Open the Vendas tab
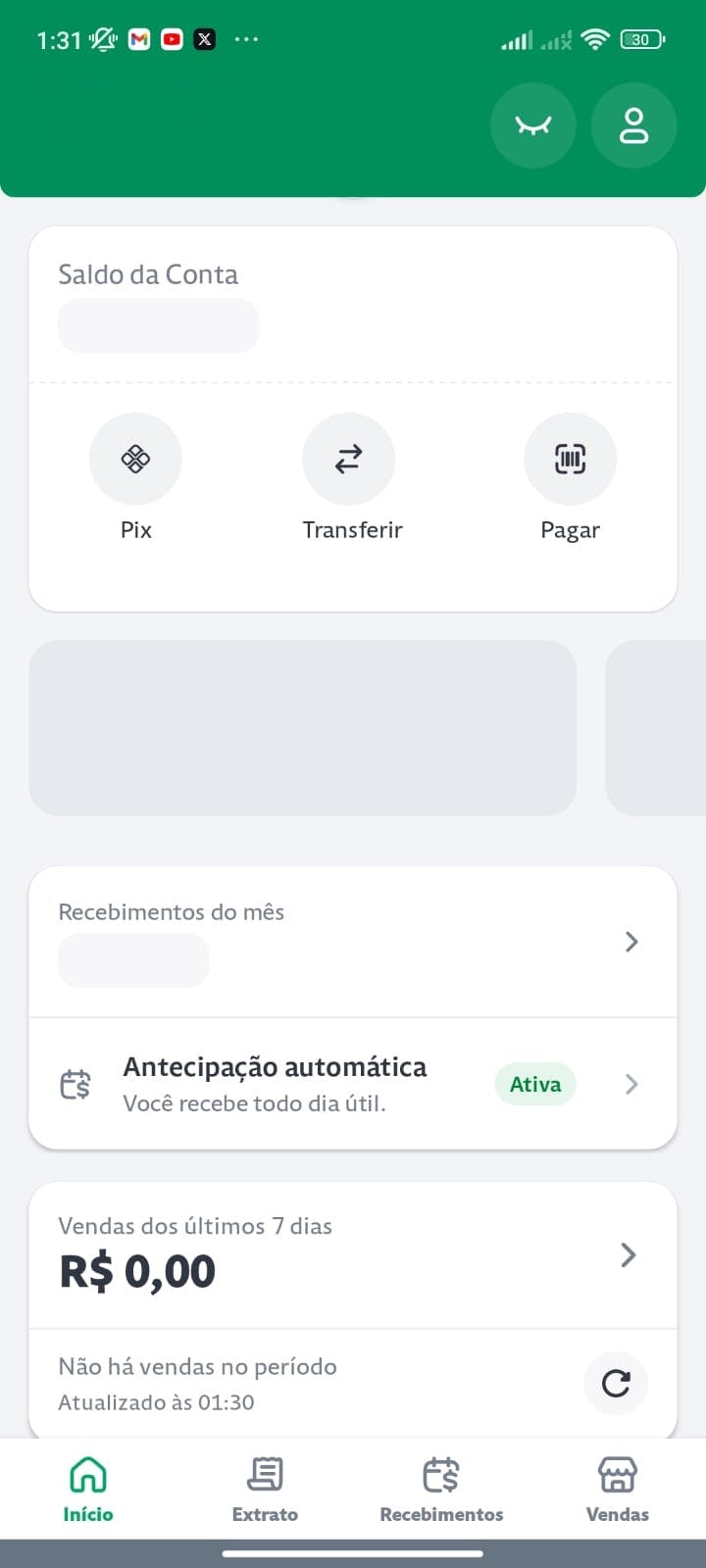Viewport: 706px width, 1568px height. coord(618,1489)
